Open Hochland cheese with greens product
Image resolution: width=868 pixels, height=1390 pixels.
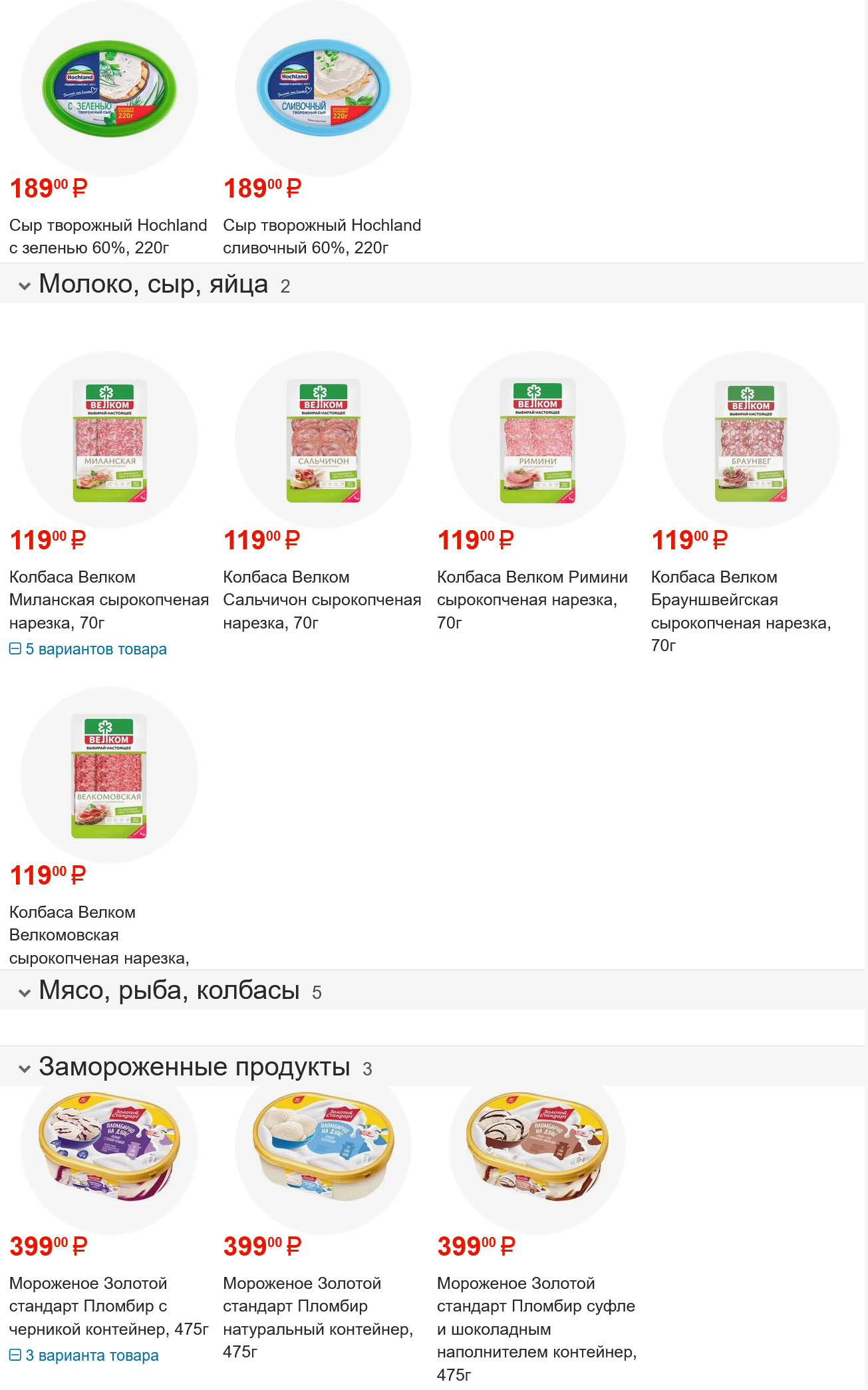point(108,236)
